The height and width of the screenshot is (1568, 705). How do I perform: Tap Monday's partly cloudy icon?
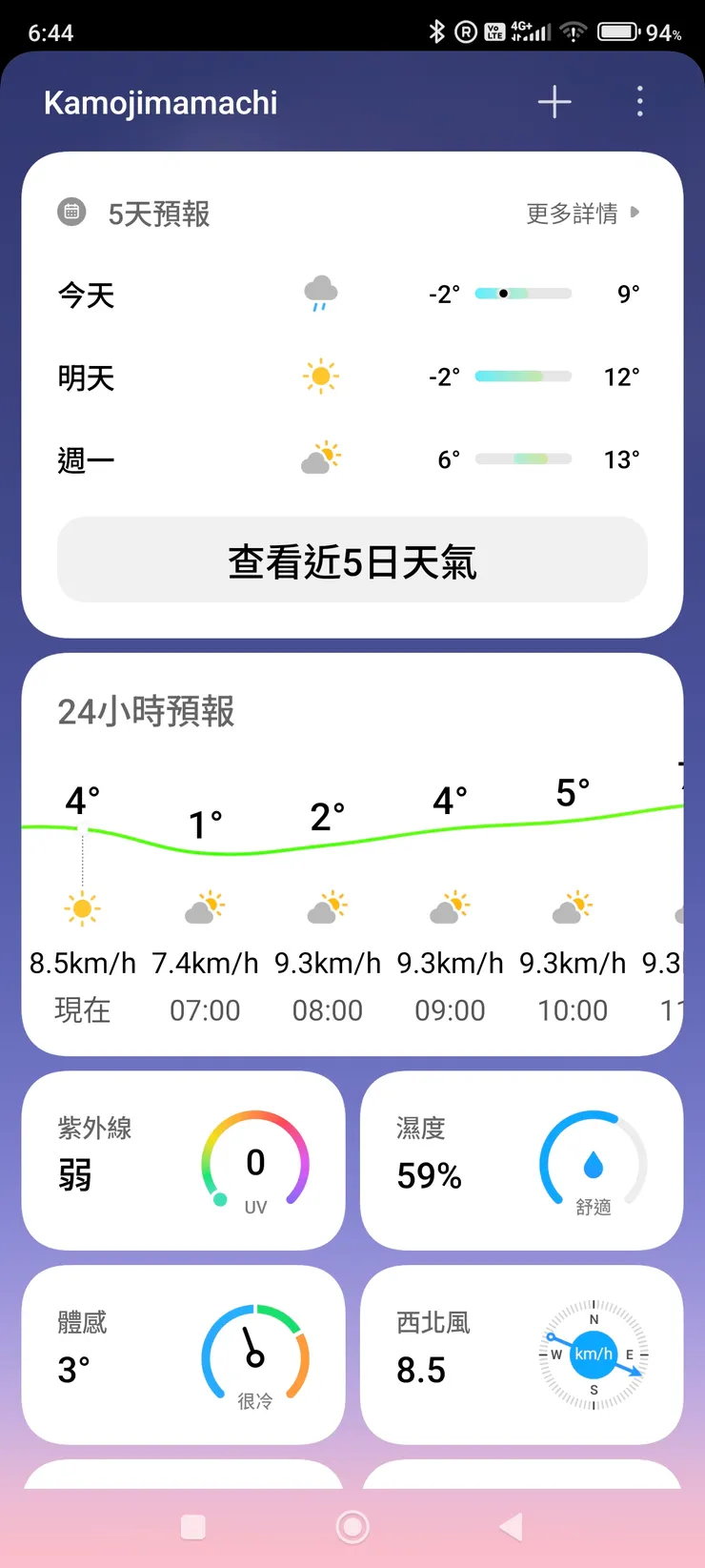coord(319,458)
